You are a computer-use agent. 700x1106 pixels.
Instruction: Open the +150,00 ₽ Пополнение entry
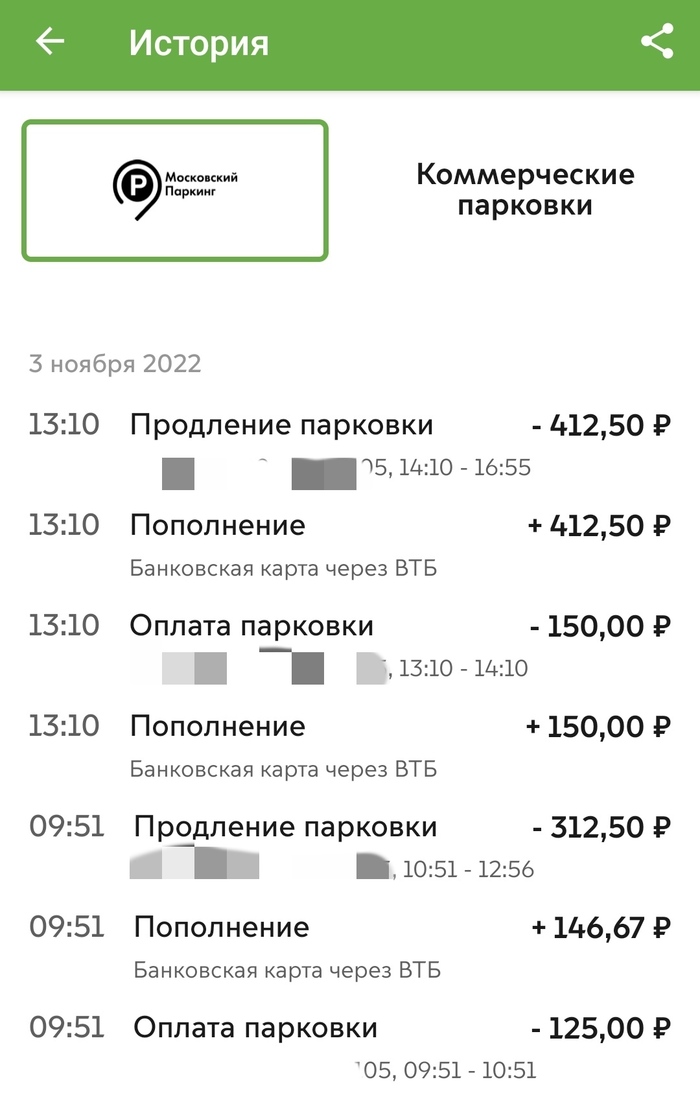tap(350, 745)
